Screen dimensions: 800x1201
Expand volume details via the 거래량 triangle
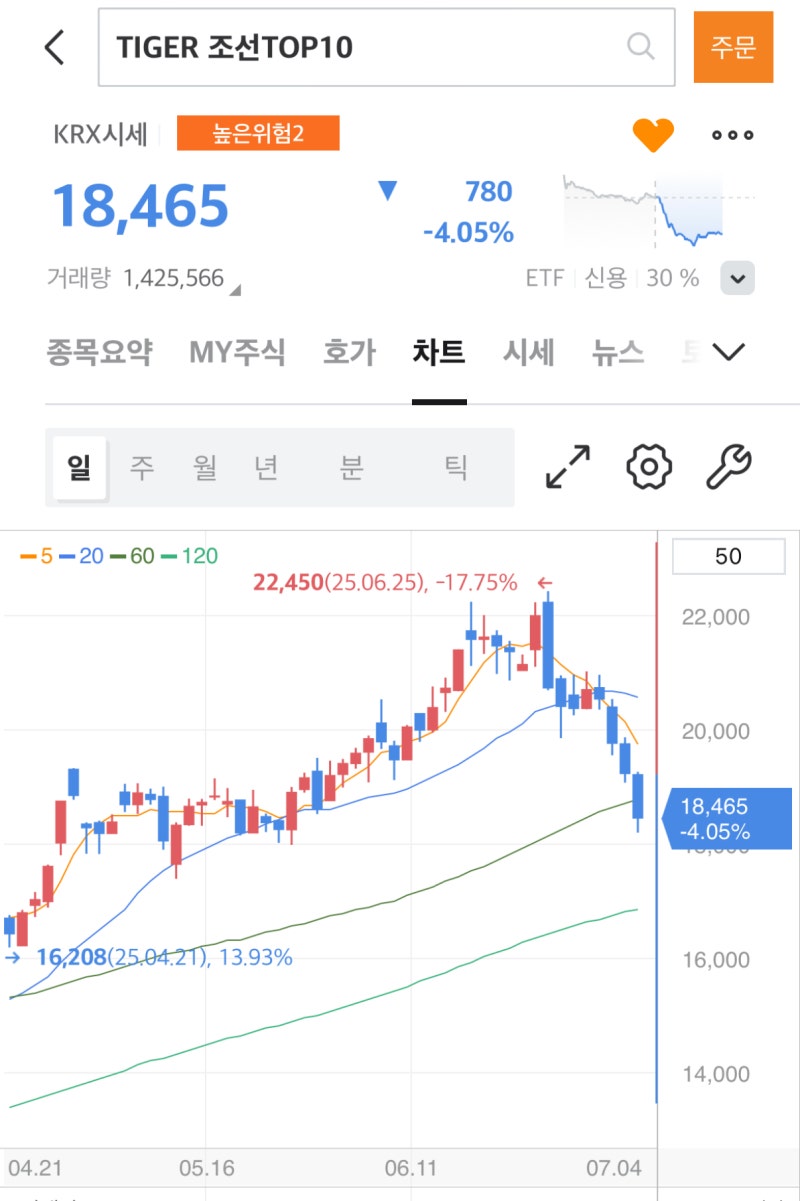[x=234, y=288]
